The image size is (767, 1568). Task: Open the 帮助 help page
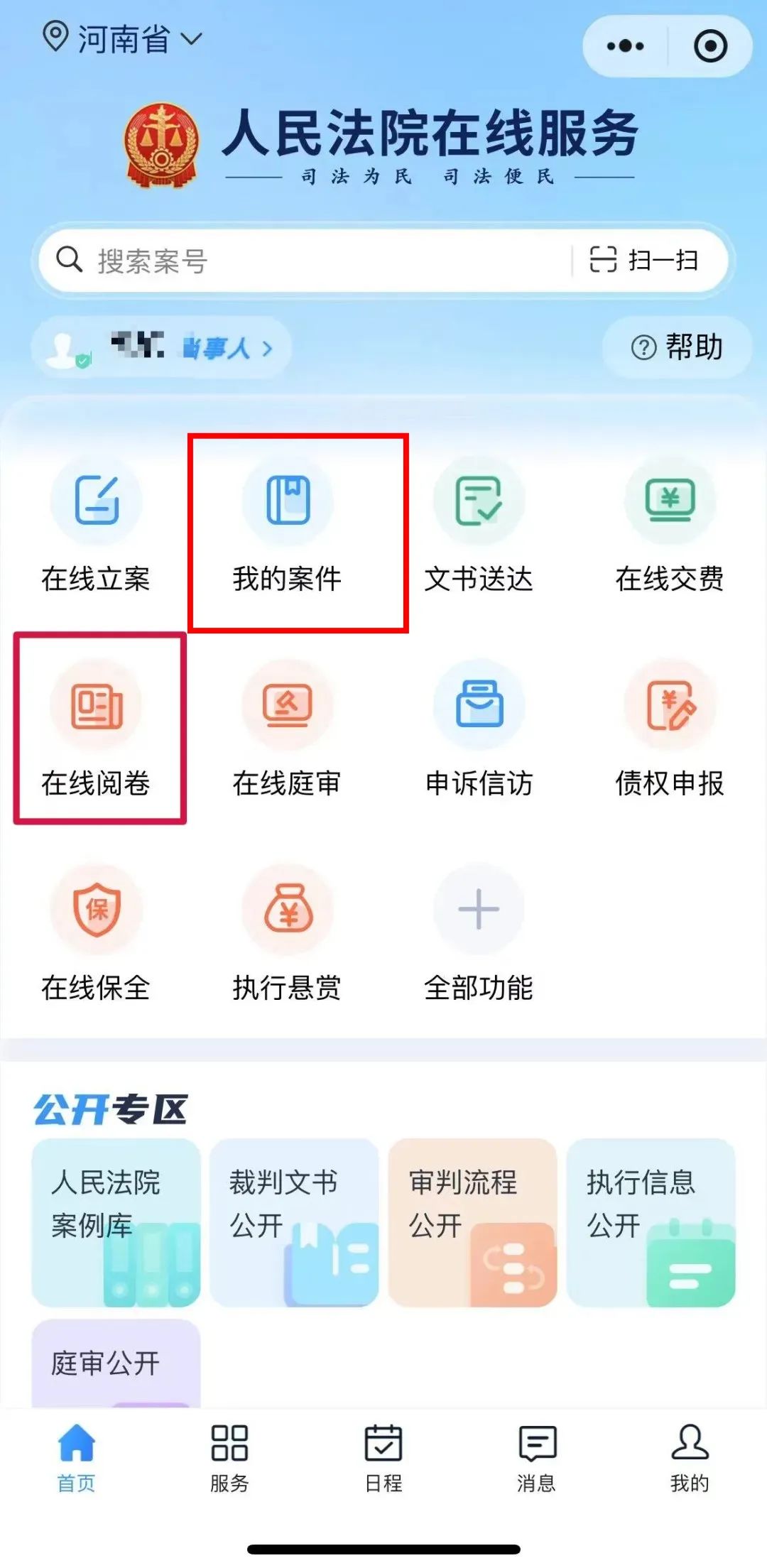pyautogui.click(x=677, y=347)
